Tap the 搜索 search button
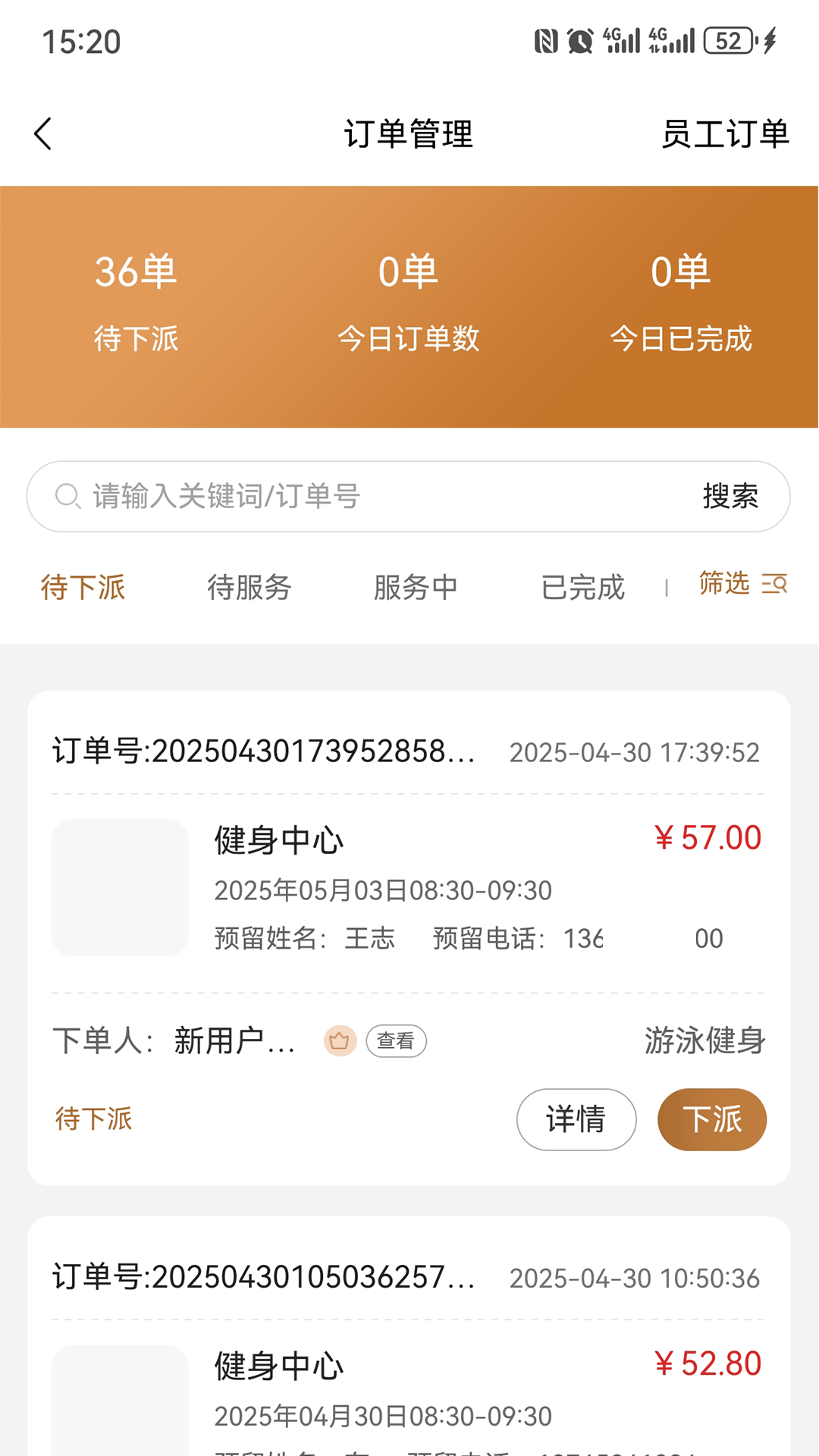The height and width of the screenshot is (1456, 819). coord(730,497)
